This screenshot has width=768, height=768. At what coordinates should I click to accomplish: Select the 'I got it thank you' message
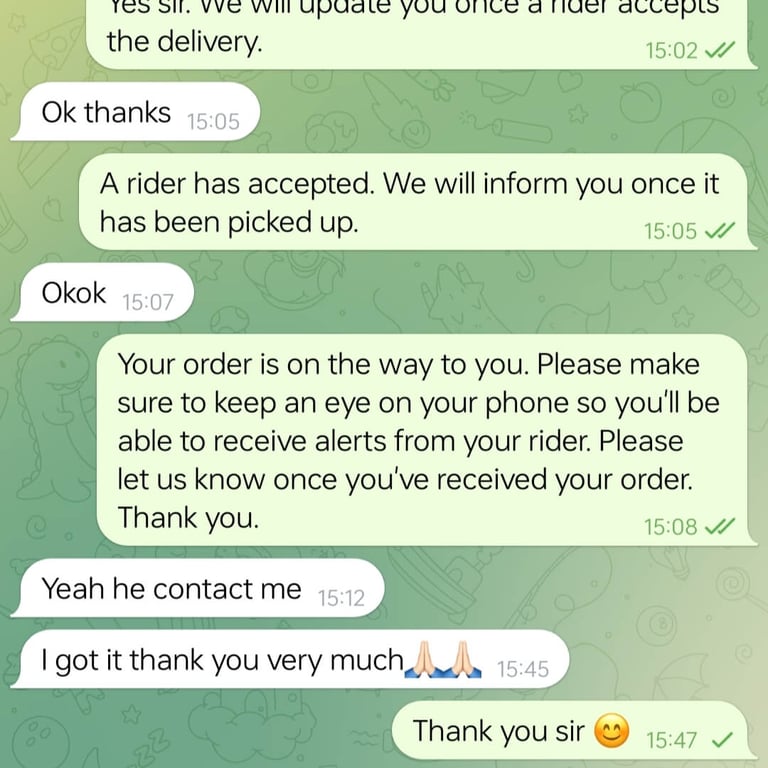290,661
